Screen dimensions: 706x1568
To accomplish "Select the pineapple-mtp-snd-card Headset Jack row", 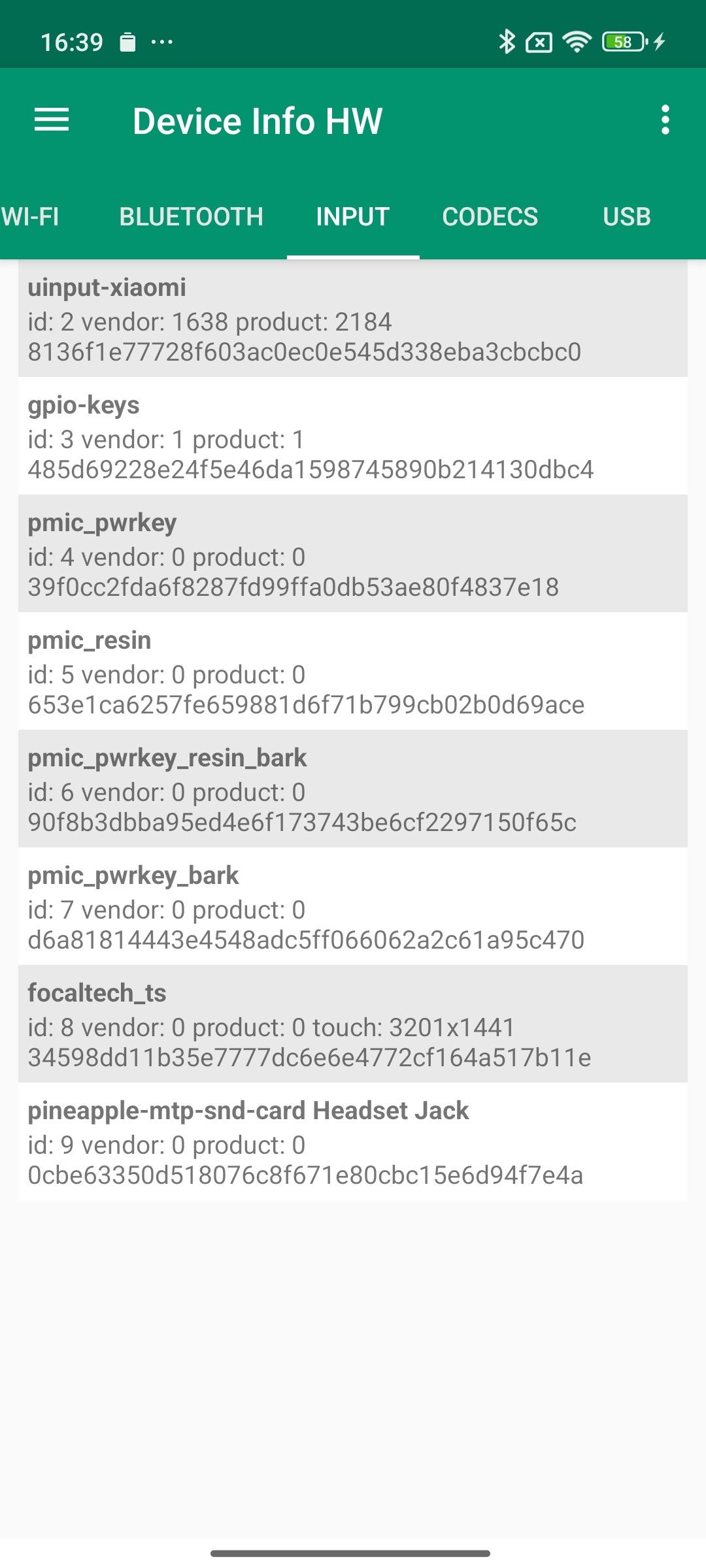I will [353, 1142].
